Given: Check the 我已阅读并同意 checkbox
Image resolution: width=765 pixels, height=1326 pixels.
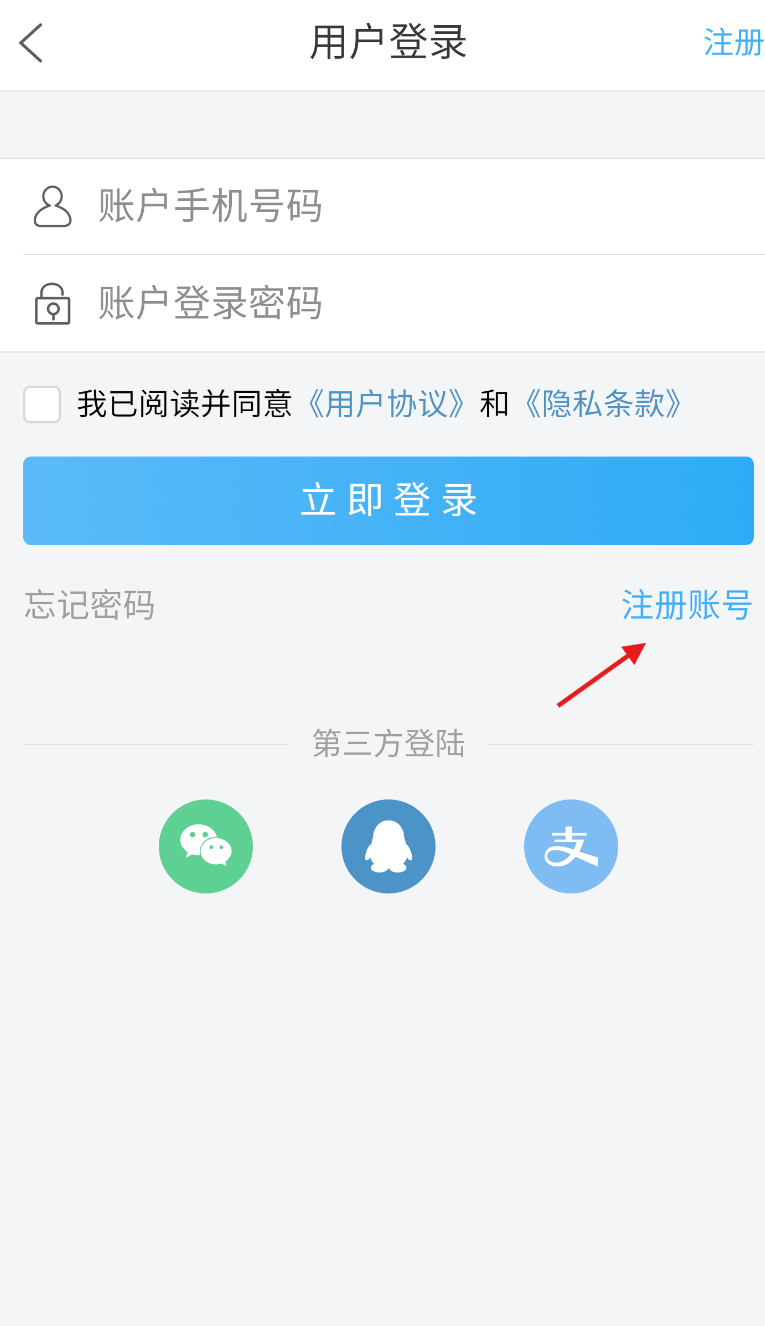Looking at the screenshot, I should pyautogui.click(x=42, y=404).
